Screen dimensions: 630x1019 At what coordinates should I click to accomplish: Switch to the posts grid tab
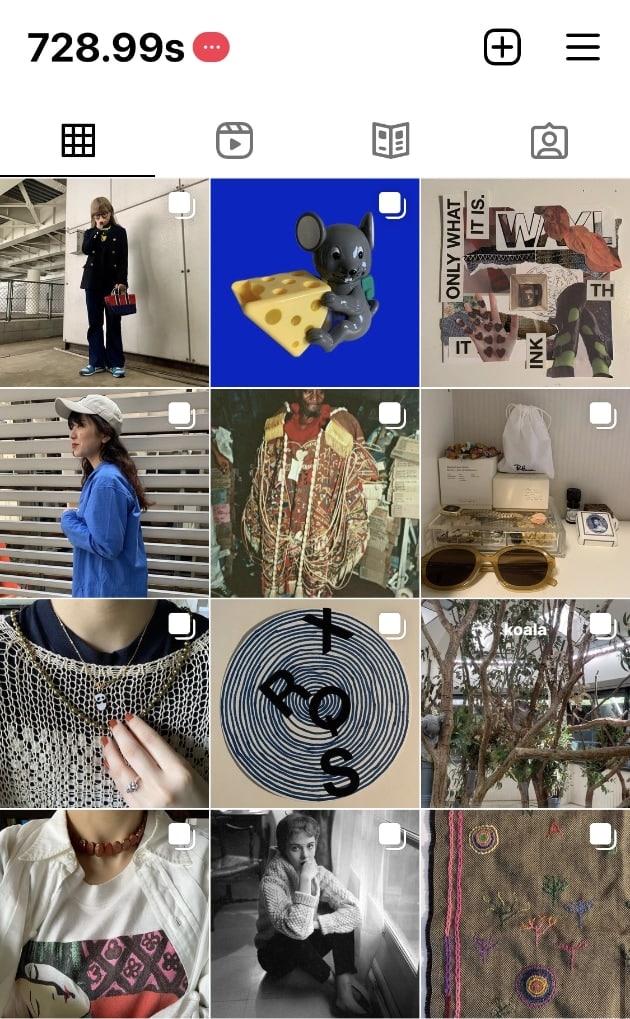78,141
